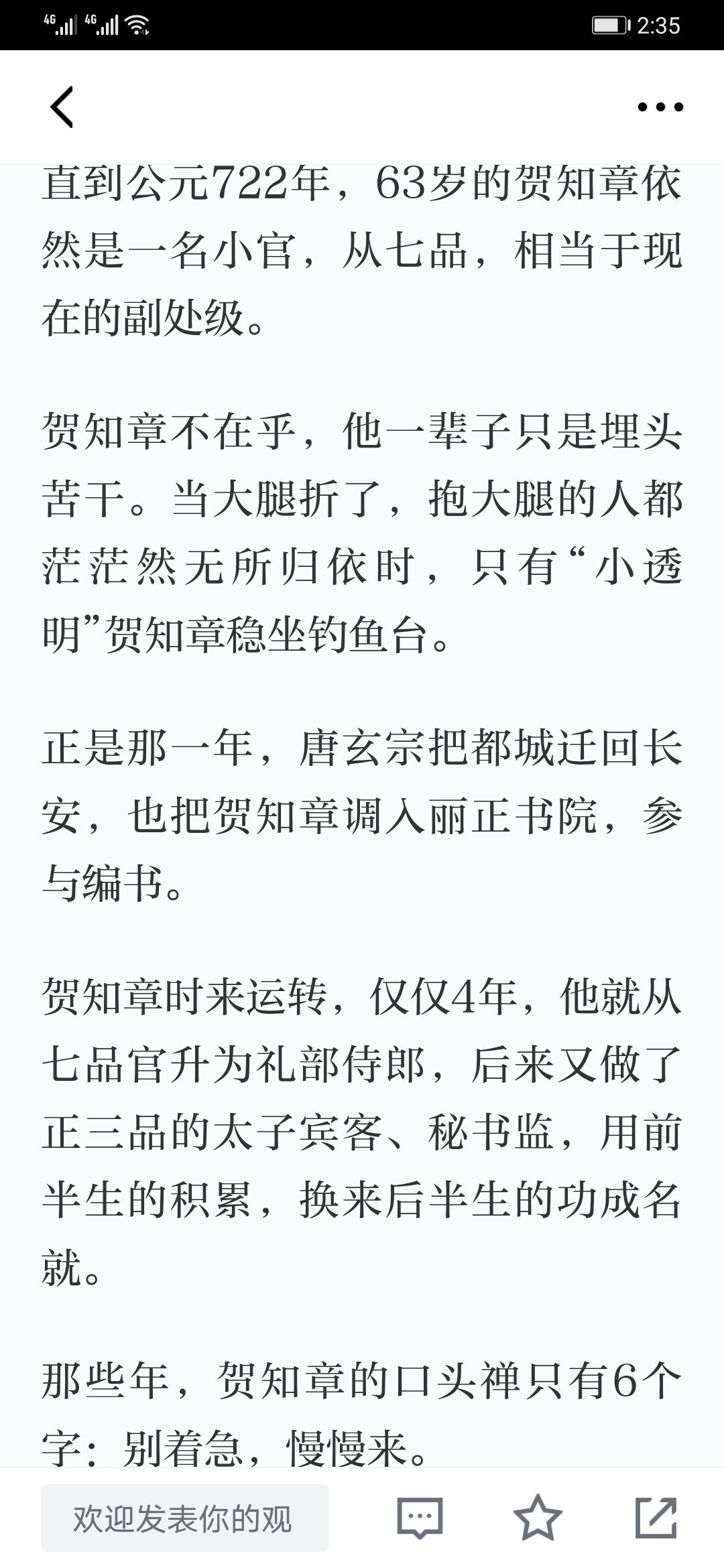Screen dimensions: 724x1568
Task: Tap the comment input field 欢迎发表你的观
Action: [185, 1518]
